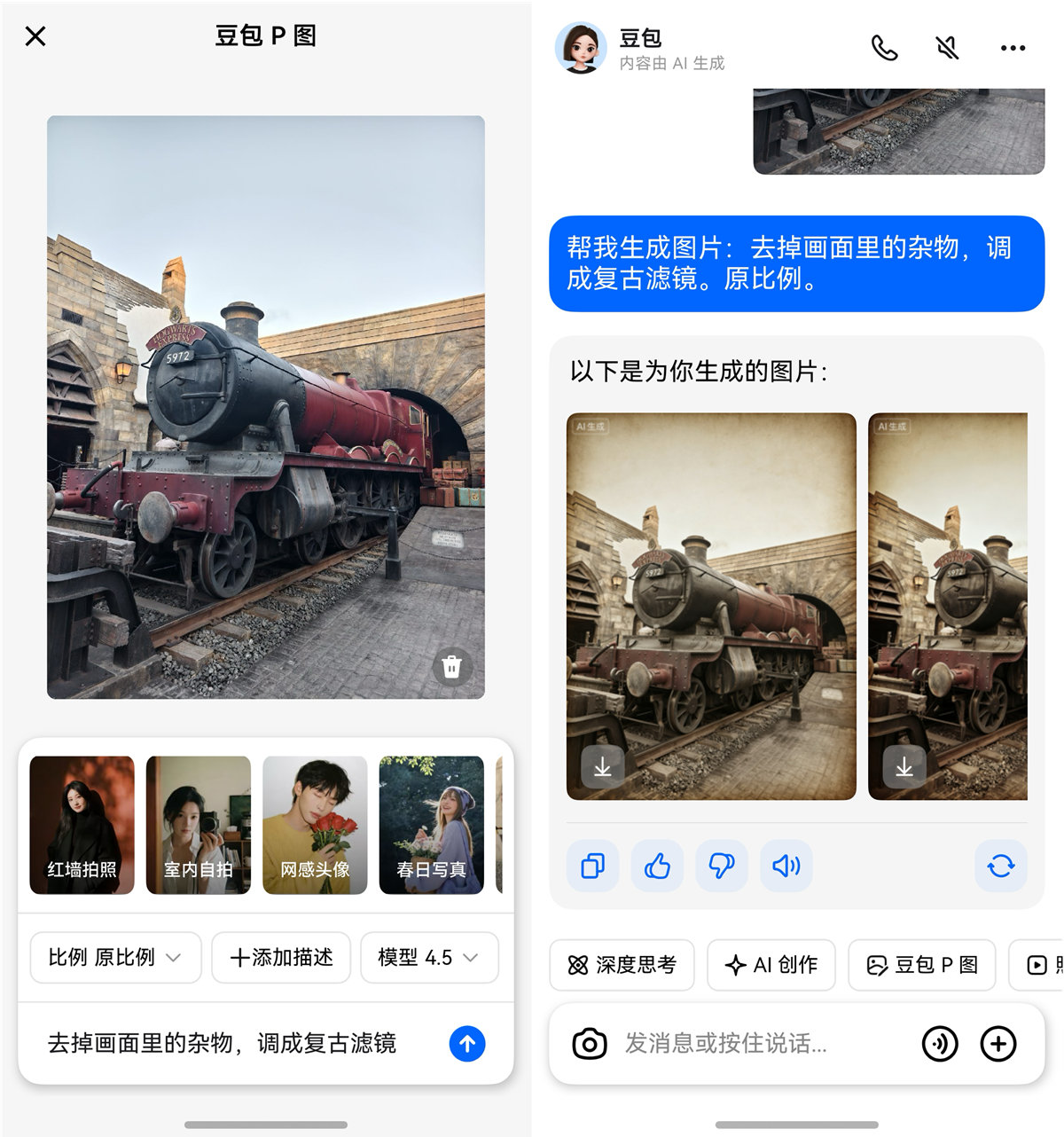
Task: Select the 豆包 P 图 tab
Action: 921,966
